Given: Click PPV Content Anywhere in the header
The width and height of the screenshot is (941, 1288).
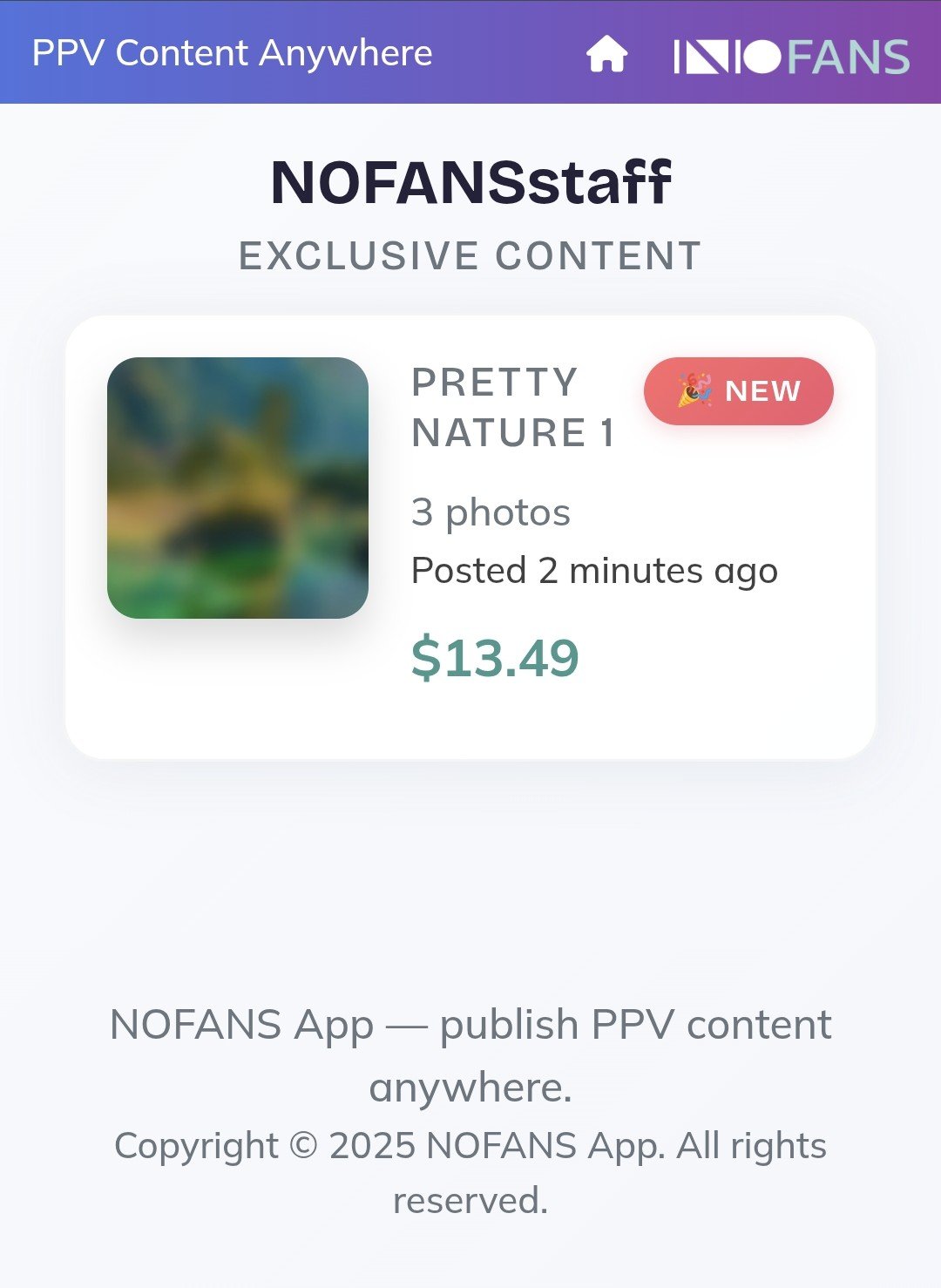Looking at the screenshot, I should 231,54.
